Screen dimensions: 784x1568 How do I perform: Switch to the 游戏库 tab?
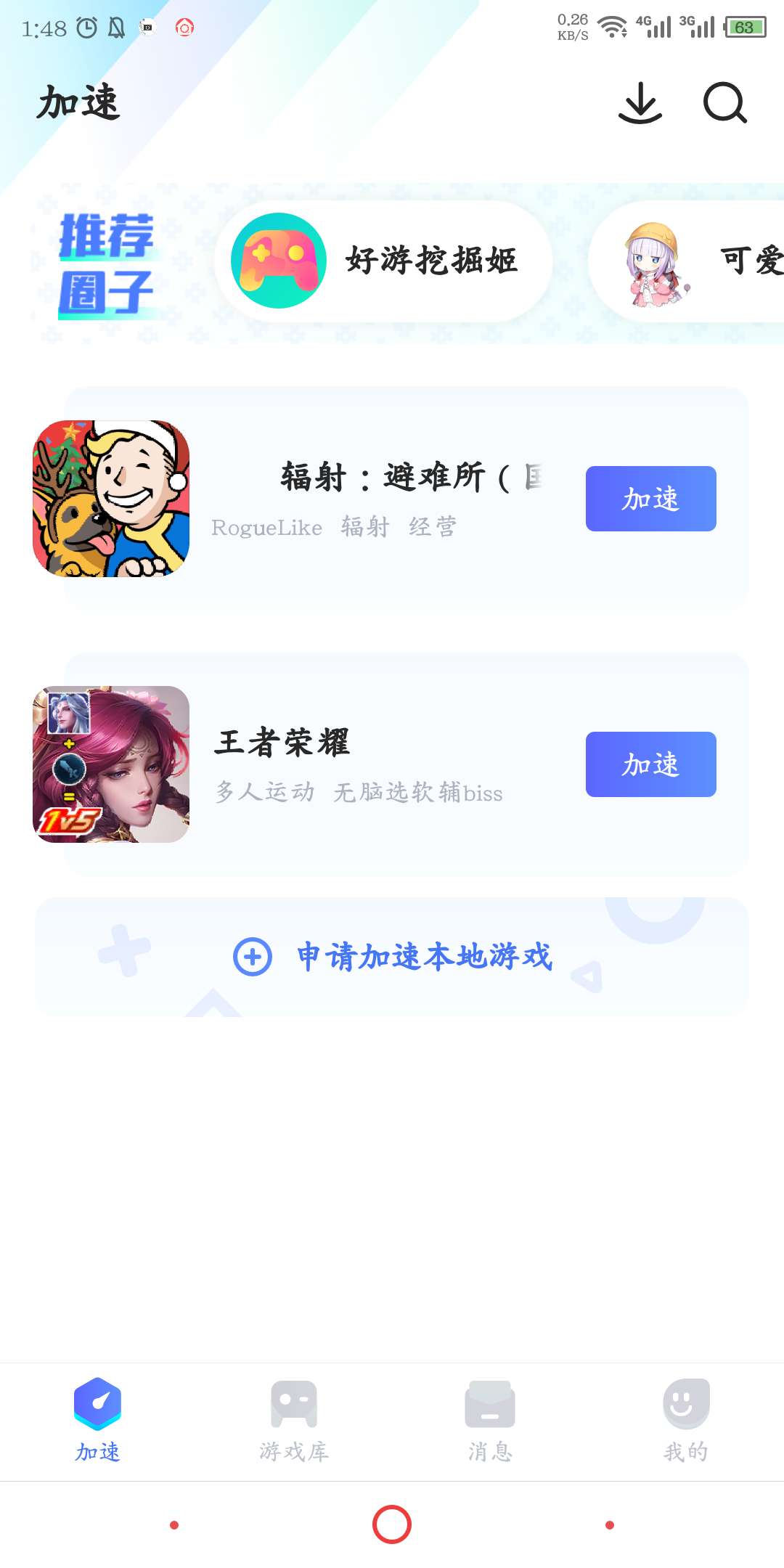(294, 1421)
